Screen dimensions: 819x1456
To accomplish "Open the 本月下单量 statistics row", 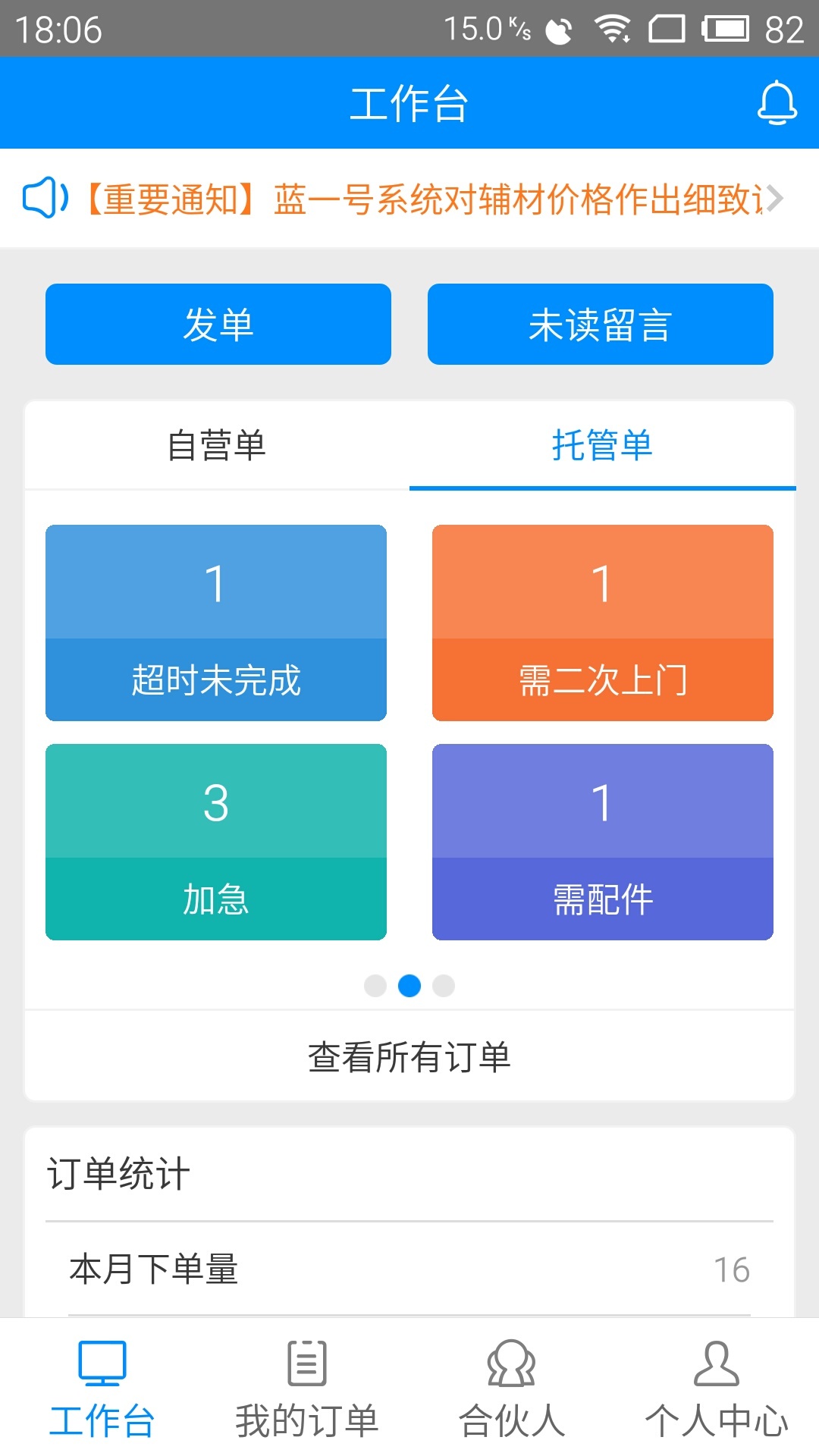I will pos(409,1269).
